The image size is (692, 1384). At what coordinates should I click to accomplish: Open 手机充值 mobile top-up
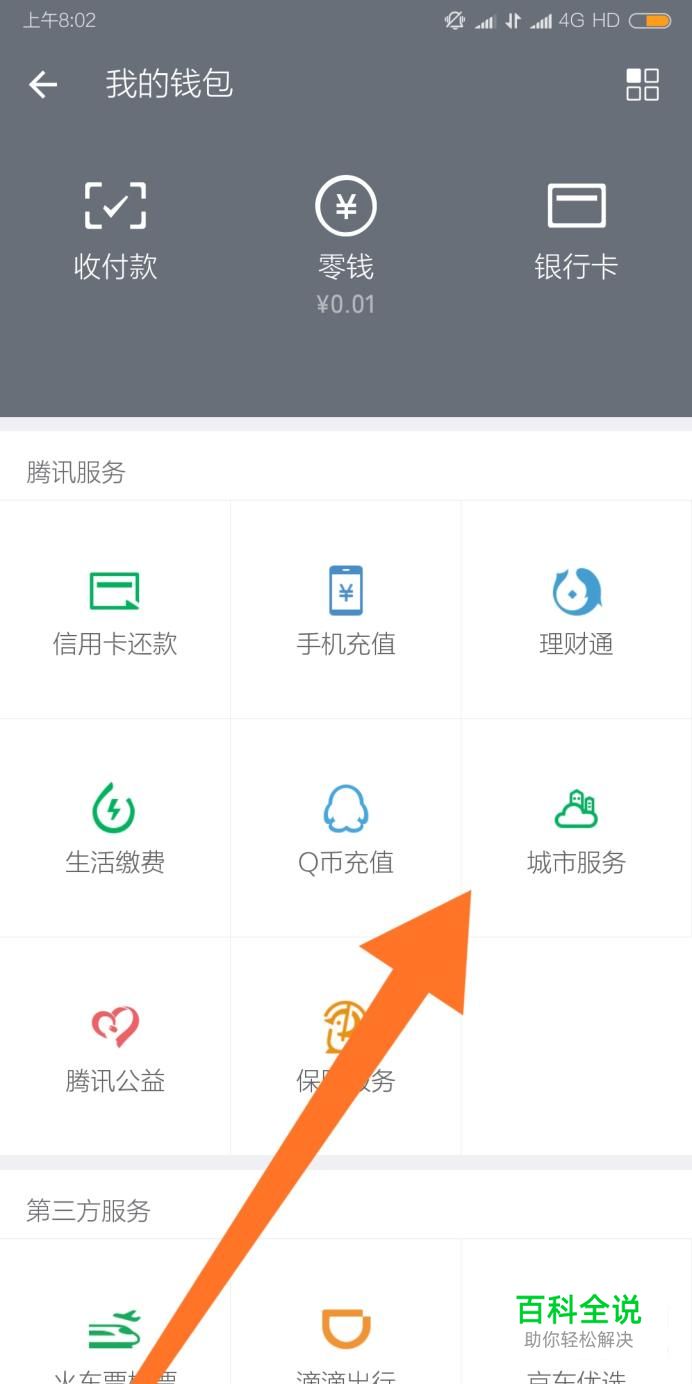tap(346, 610)
